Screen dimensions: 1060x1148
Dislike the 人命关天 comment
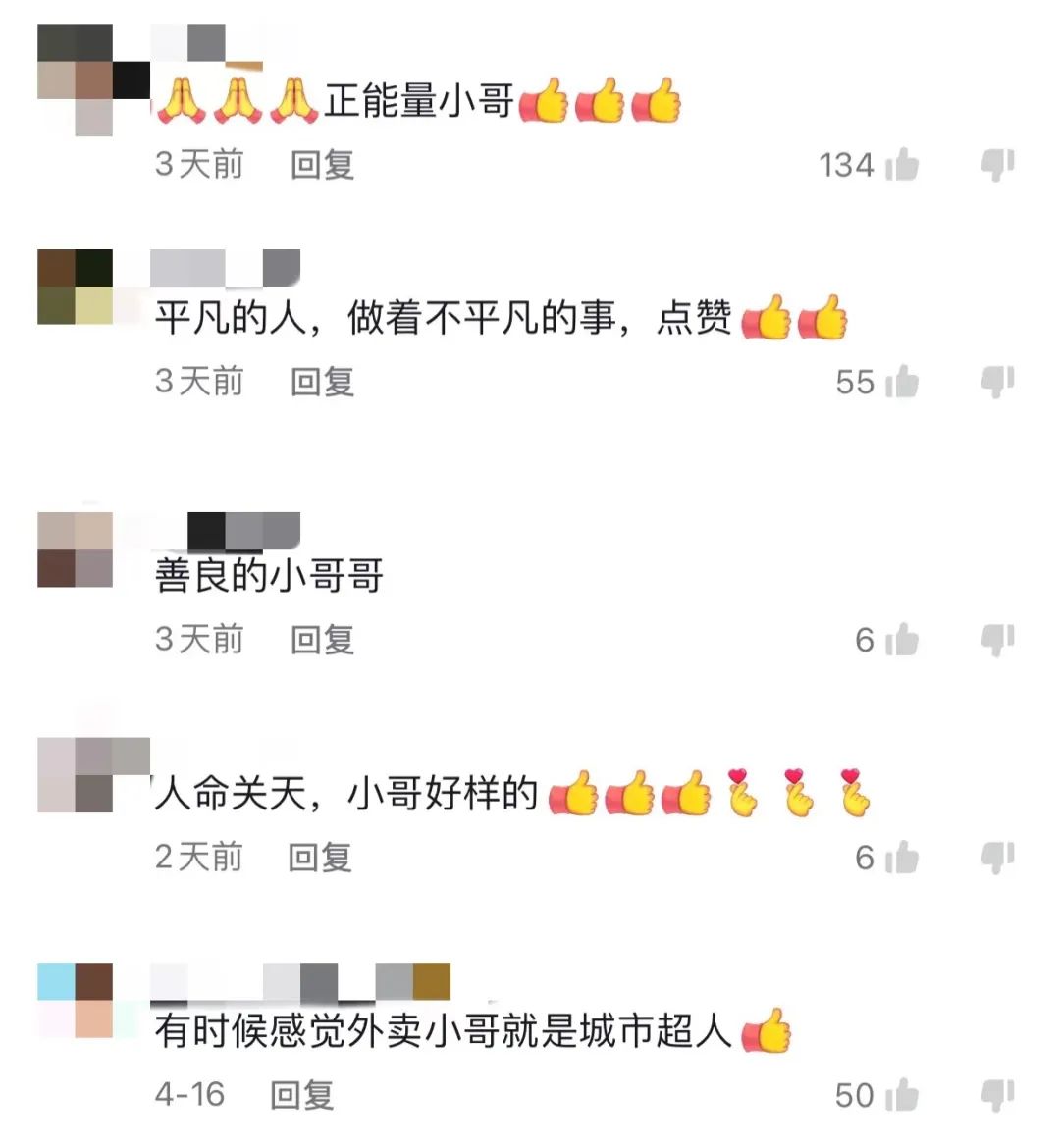pos(998,858)
